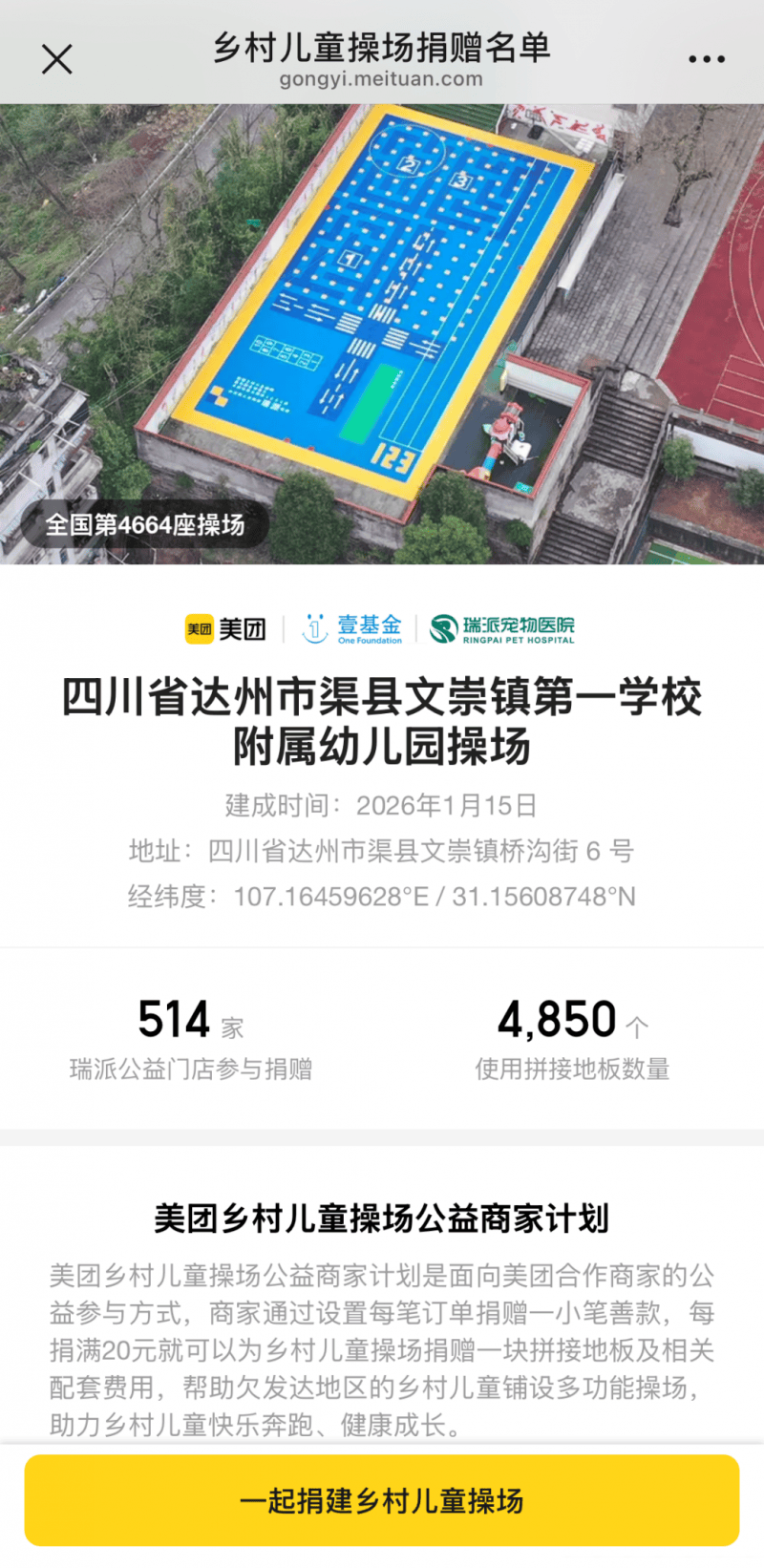764x1568 pixels.
Task: Tap 一起捐建乡村儿童操场 button
Action: point(382,1500)
